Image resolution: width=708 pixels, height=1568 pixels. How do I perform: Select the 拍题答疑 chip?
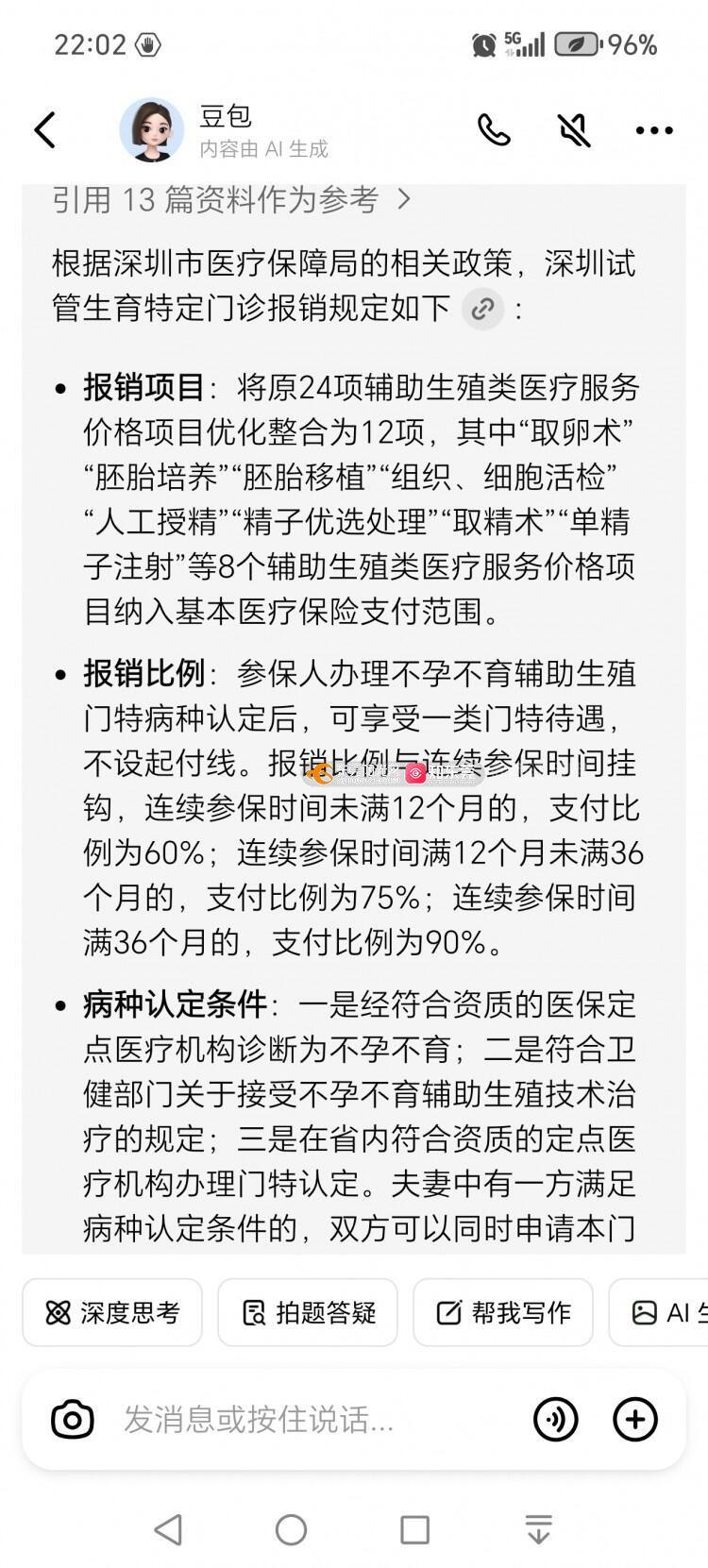[308, 1312]
